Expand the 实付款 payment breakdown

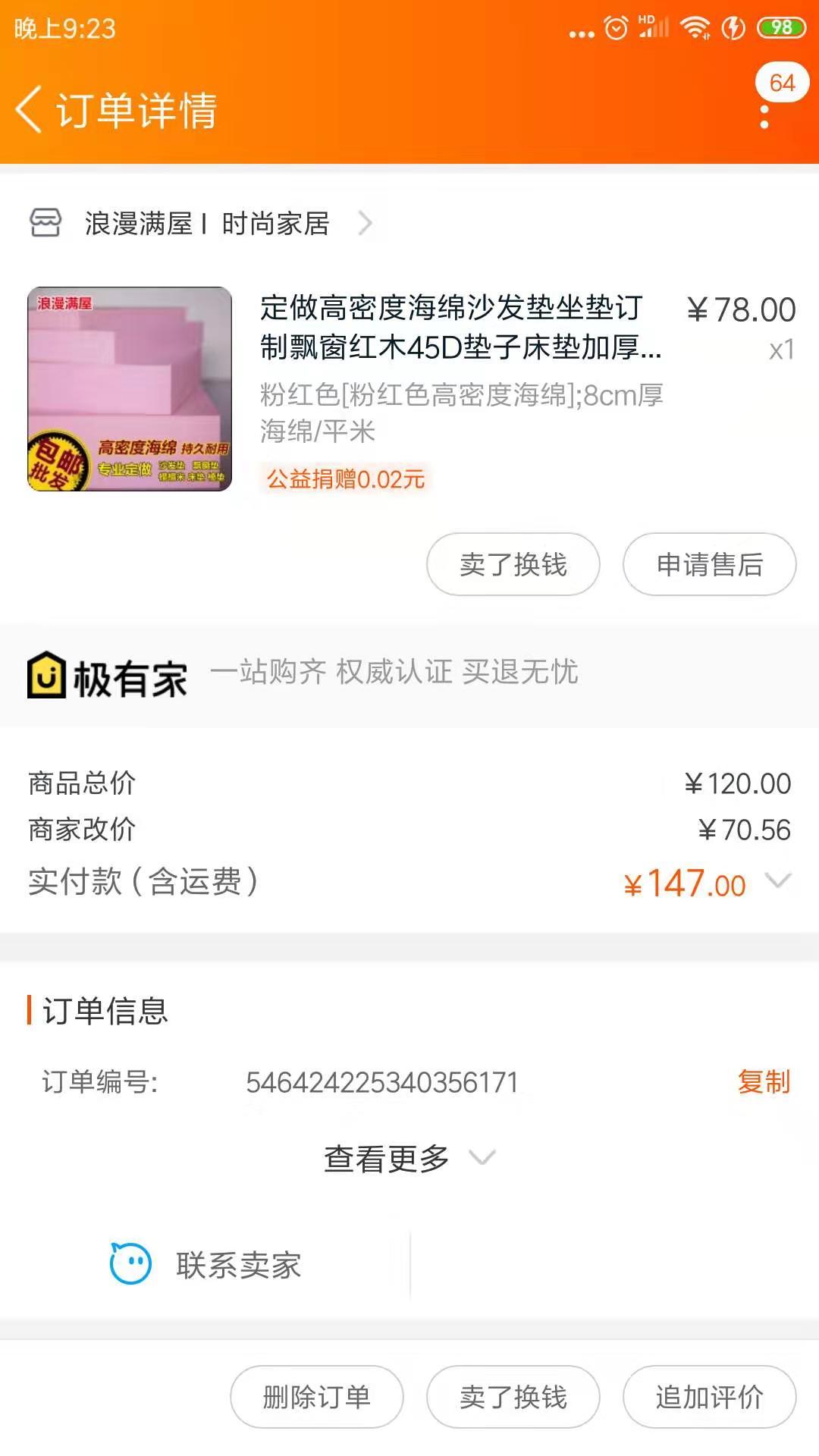pyautogui.click(x=778, y=881)
